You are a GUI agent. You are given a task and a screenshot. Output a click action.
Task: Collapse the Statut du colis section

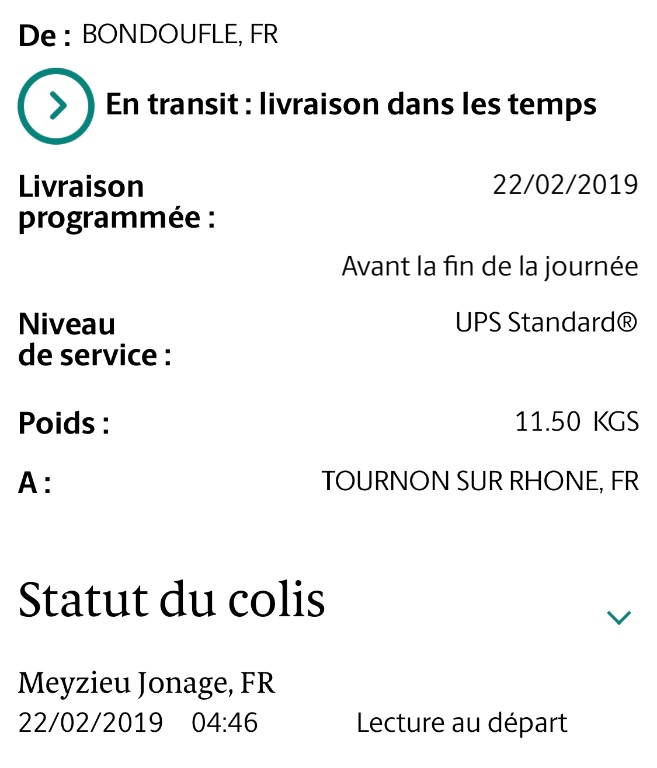point(619,617)
